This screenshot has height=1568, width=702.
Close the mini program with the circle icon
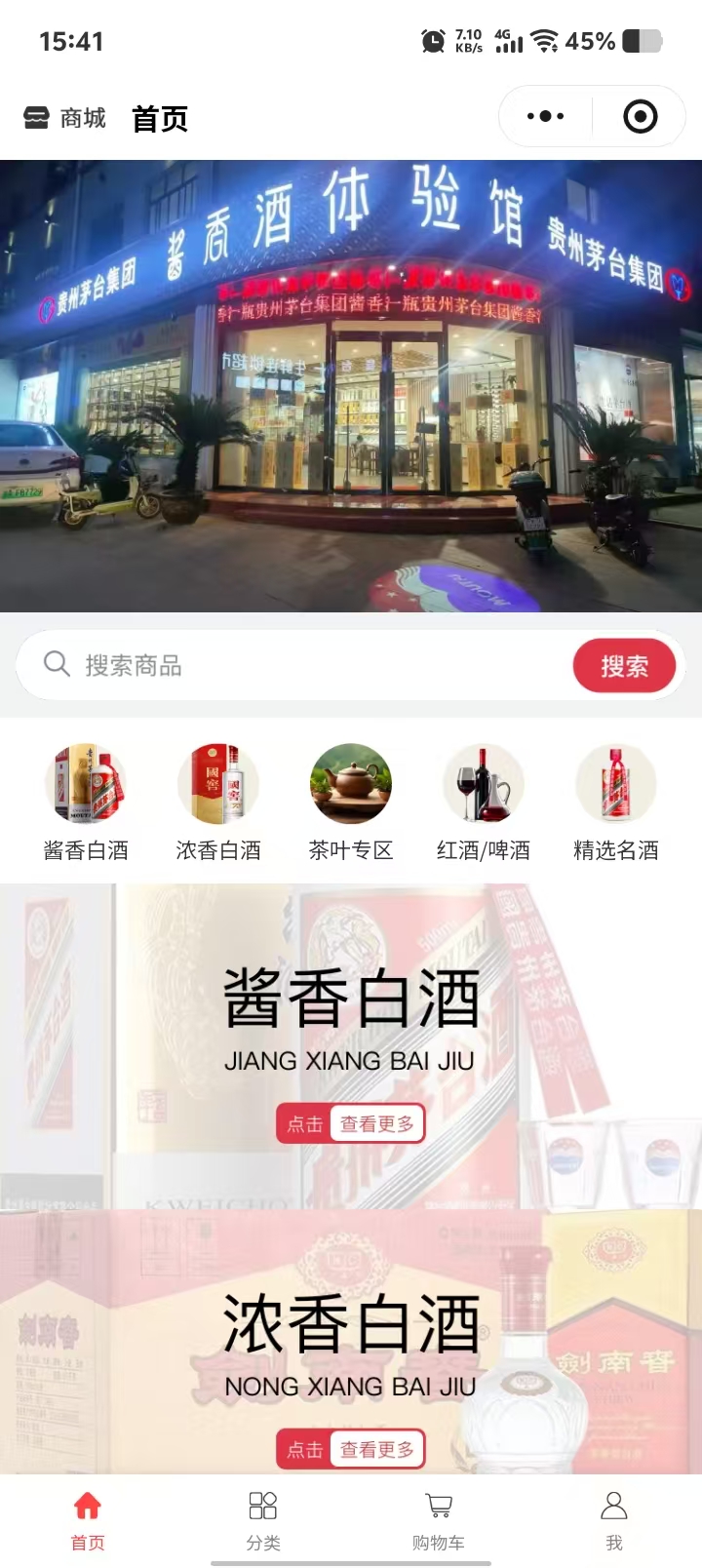click(640, 117)
